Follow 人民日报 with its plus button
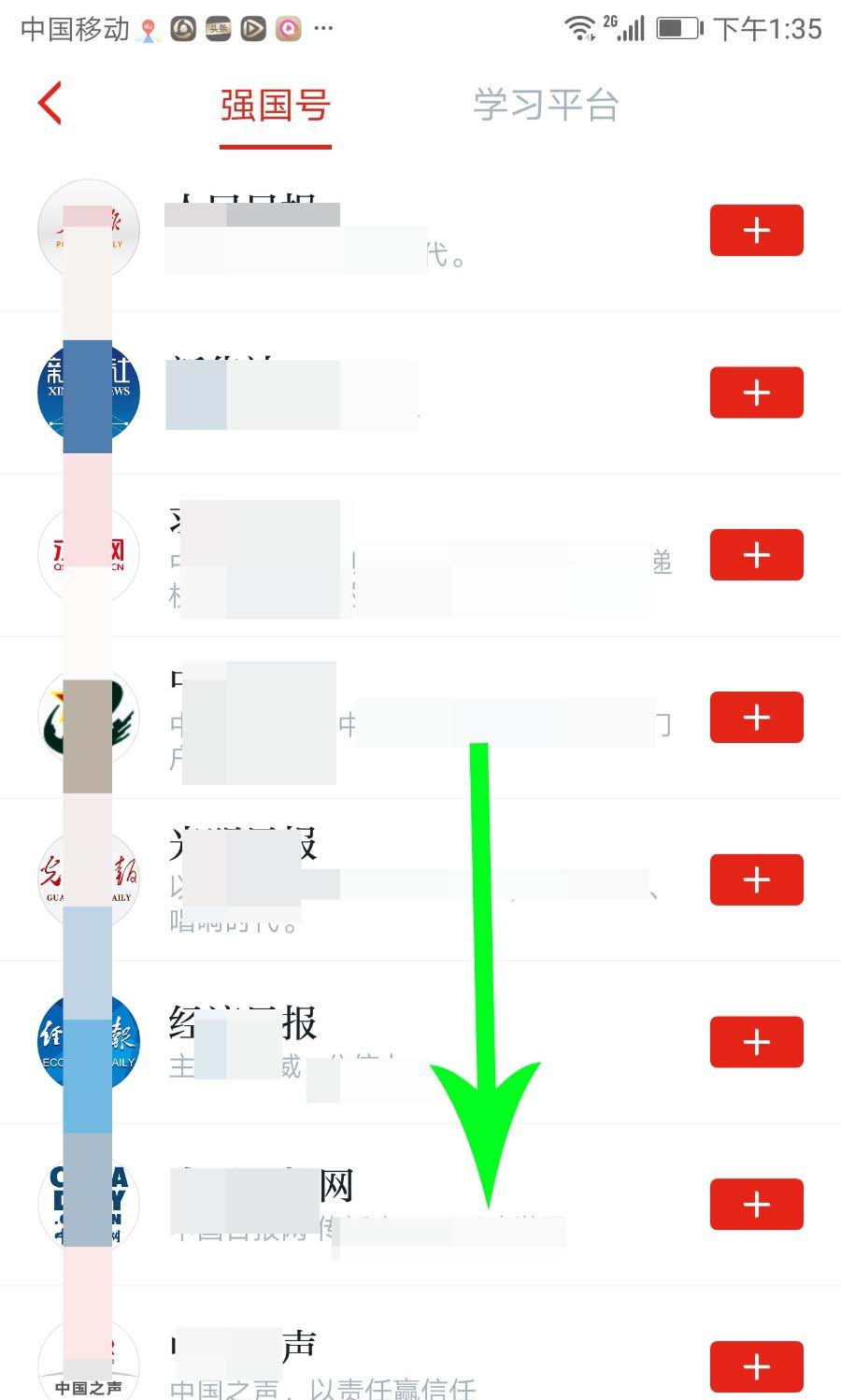Image resolution: width=841 pixels, height=1400 pixels. [x=756, y=230]
